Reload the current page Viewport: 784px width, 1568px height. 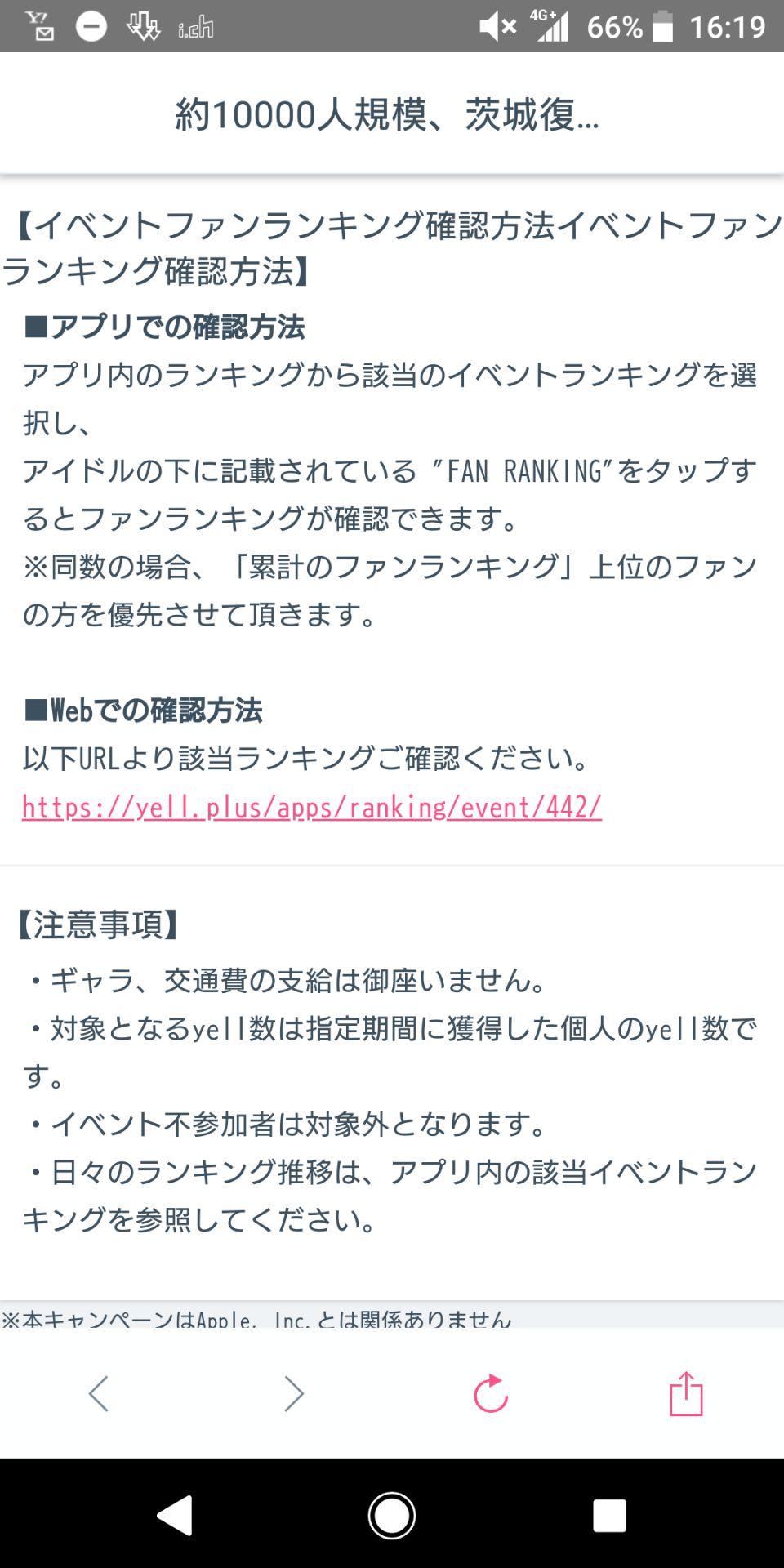490,1393
